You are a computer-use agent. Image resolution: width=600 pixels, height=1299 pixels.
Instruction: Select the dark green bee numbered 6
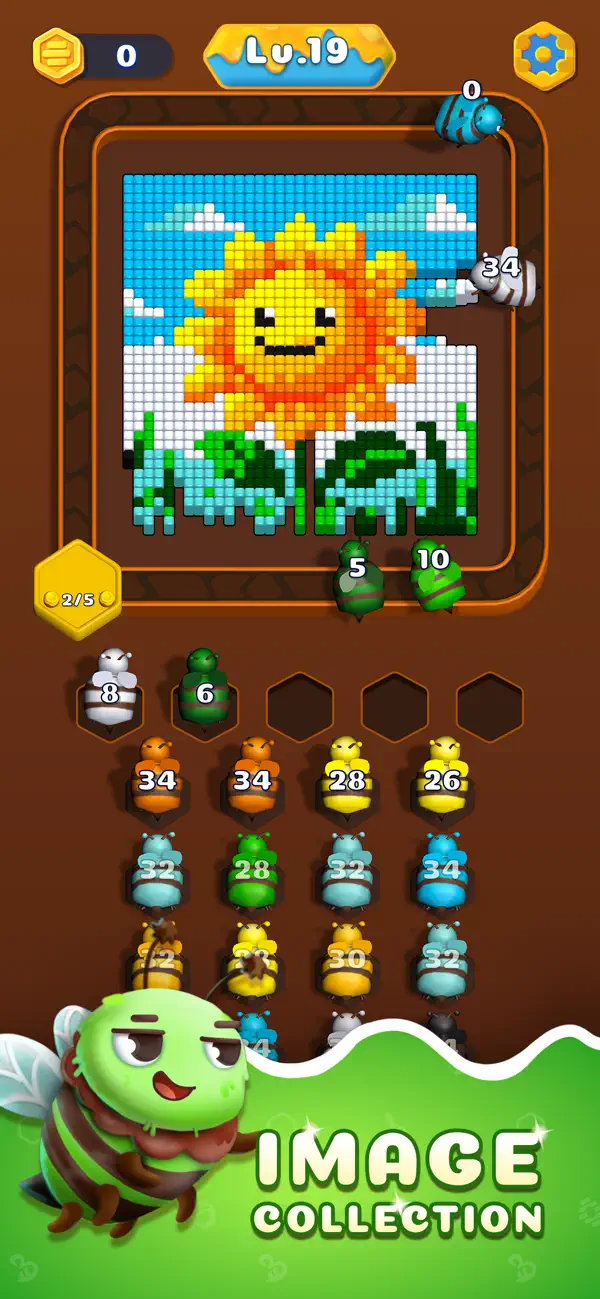point(205,687)
